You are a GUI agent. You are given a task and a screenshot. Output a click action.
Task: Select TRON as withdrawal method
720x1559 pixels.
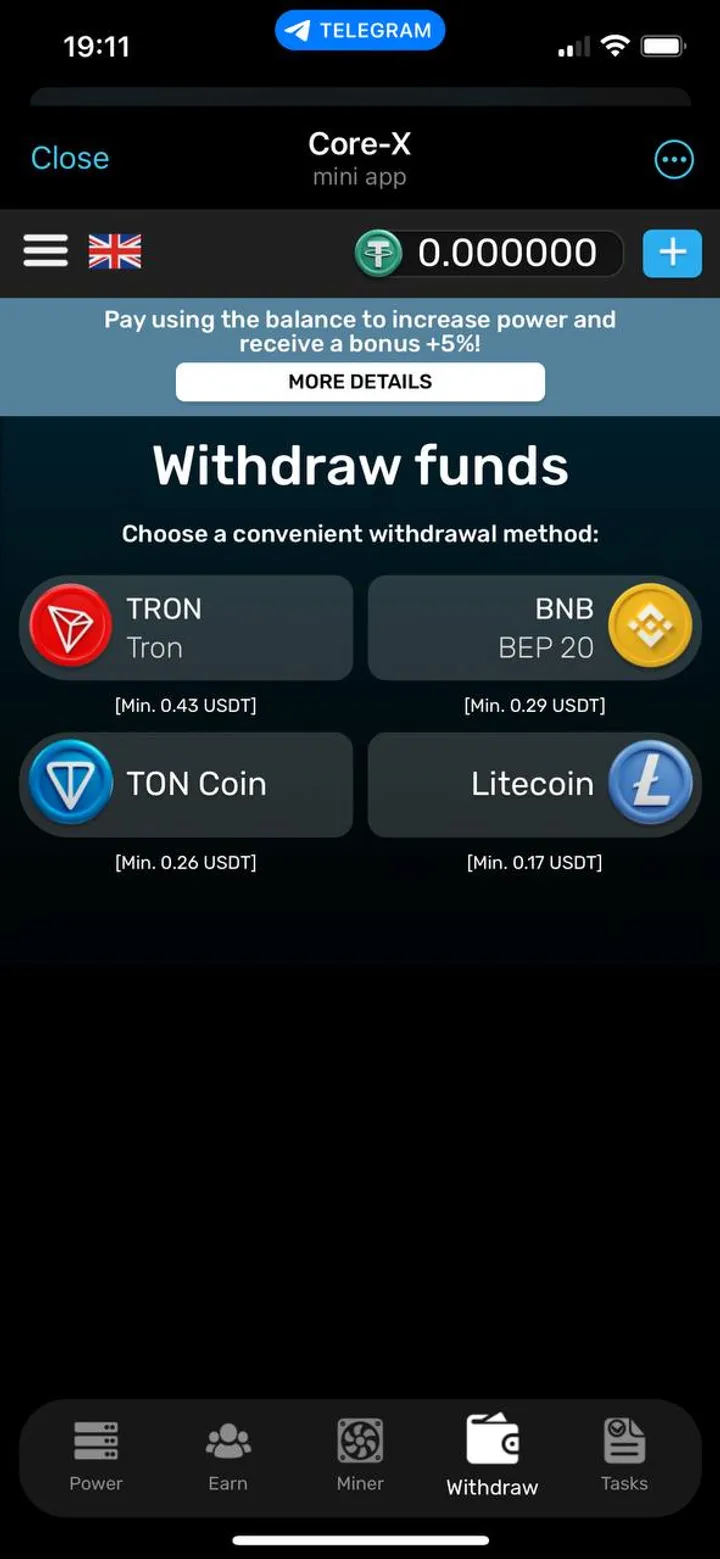tap(186, 628)
